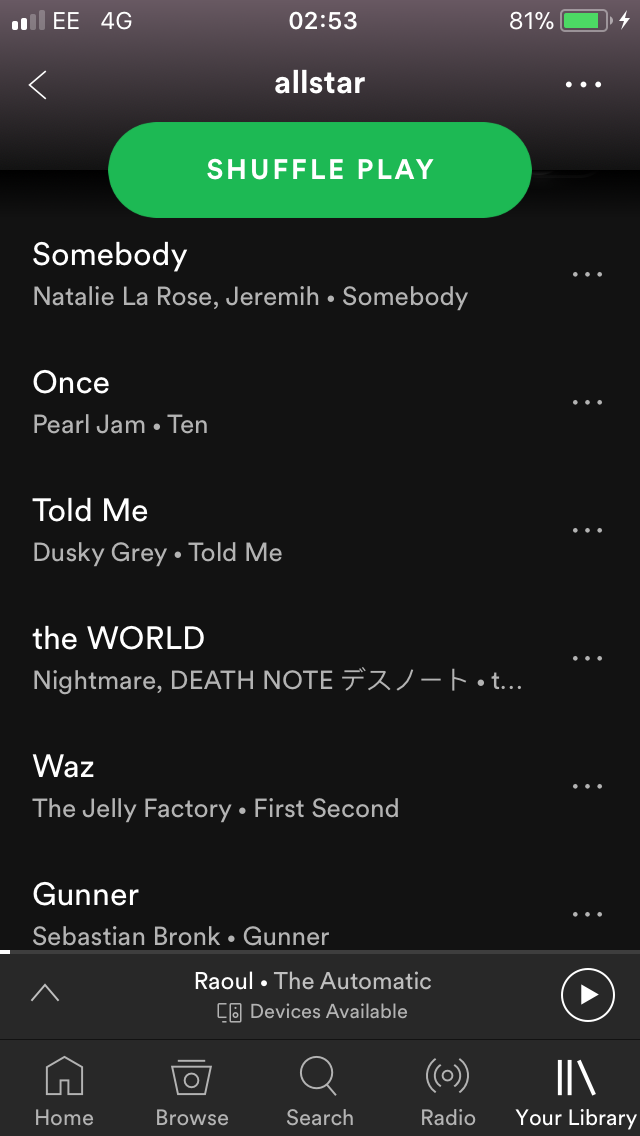640x1136 pixels.
Task: Switch to the Search tab
Action: [319, 1090]
